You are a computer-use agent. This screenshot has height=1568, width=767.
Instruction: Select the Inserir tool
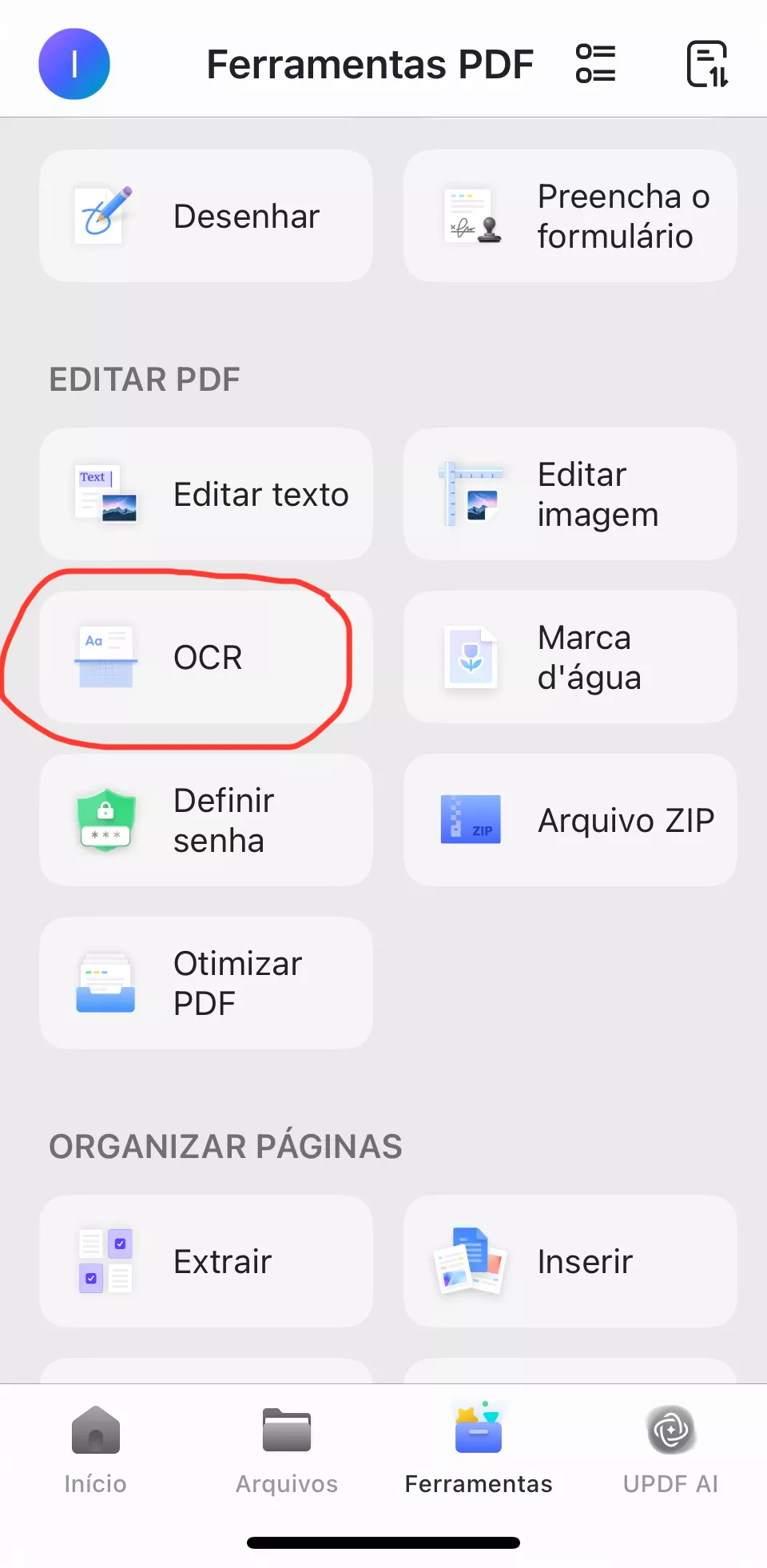click(570, 1261)
